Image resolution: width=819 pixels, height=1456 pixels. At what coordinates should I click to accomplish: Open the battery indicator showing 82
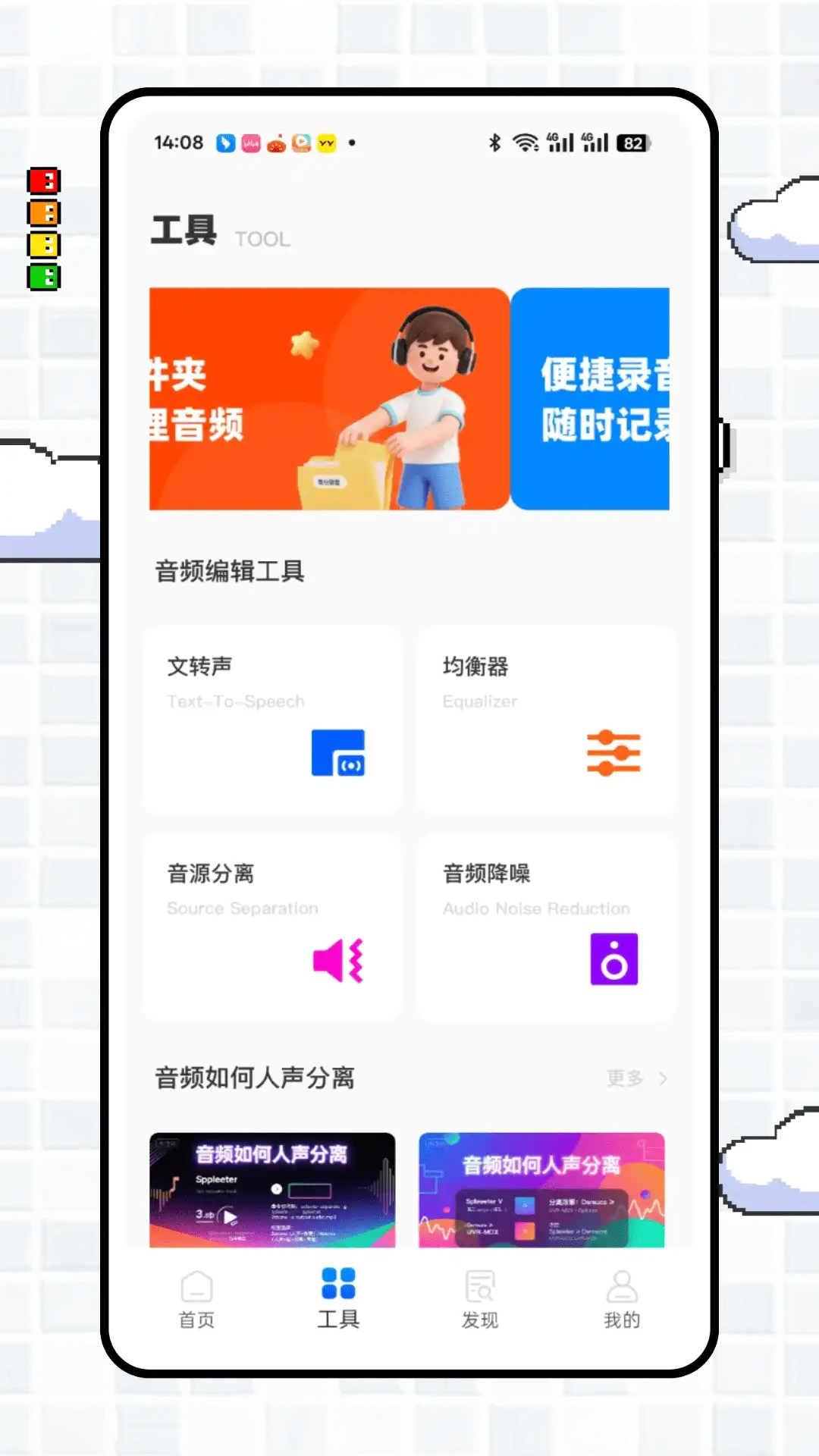click(632, 142)
